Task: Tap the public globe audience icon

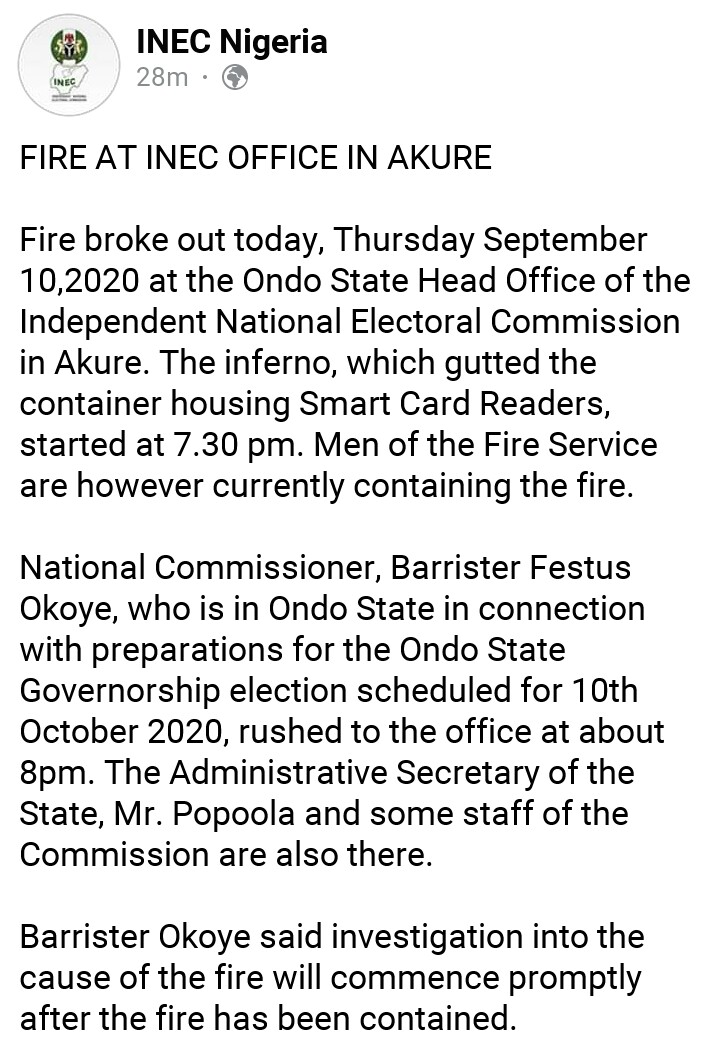Action: click(235, 77)
